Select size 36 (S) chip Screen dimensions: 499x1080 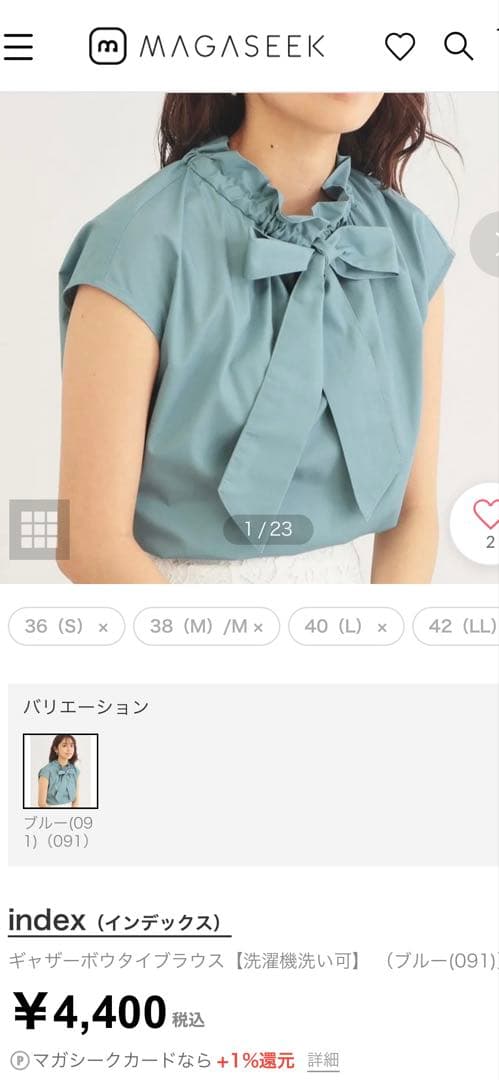coord(66,626)
